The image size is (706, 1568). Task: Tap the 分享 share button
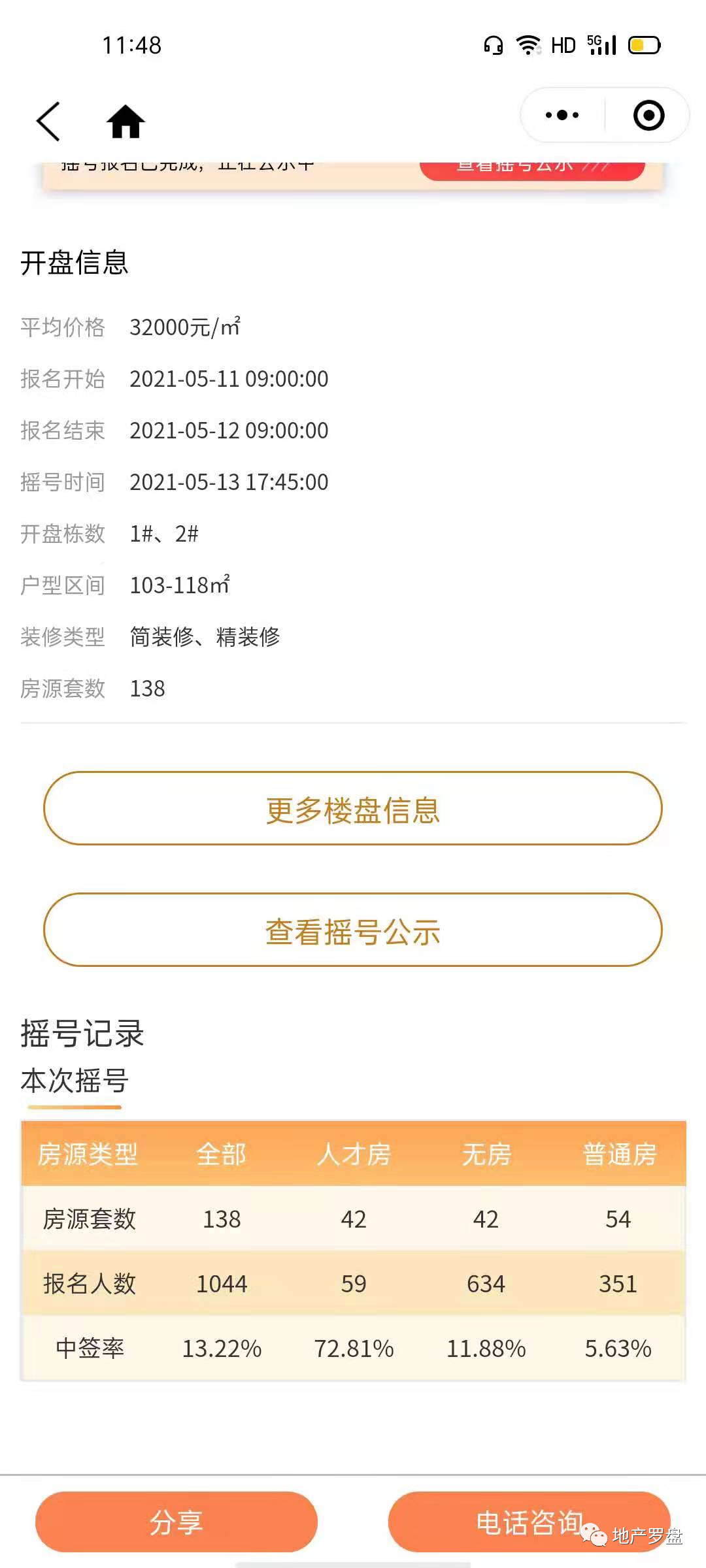(176, 1522)
